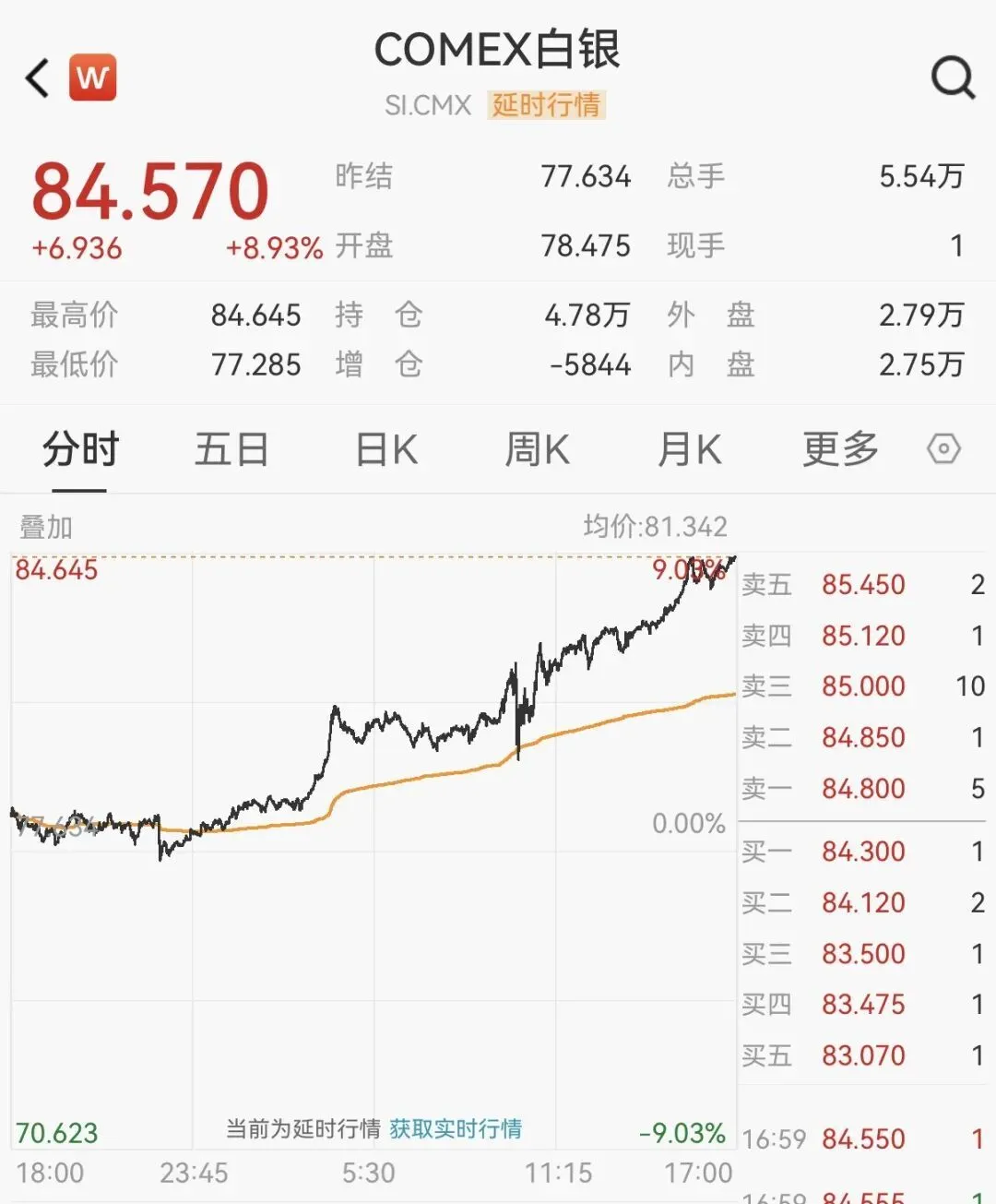The height and width of the screenshot is (1204, 996).
Task: Open the search magnifier icon
Action: [953, 78]
